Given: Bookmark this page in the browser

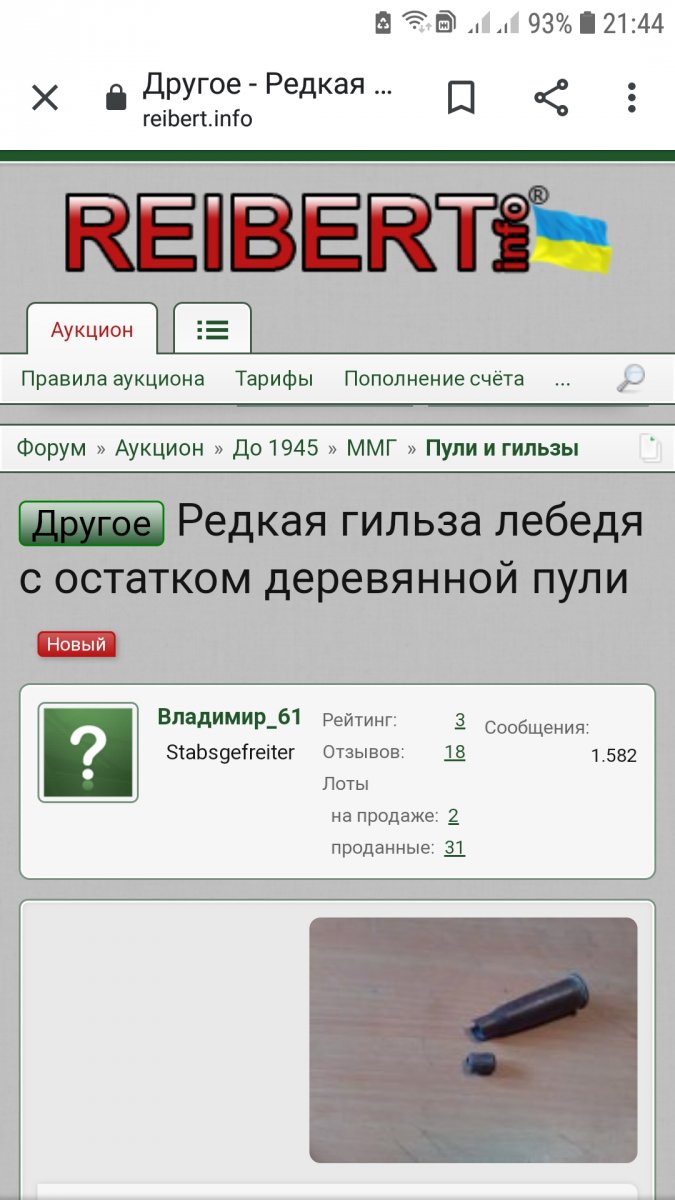Looking at the screenshot, I should 461,98.
